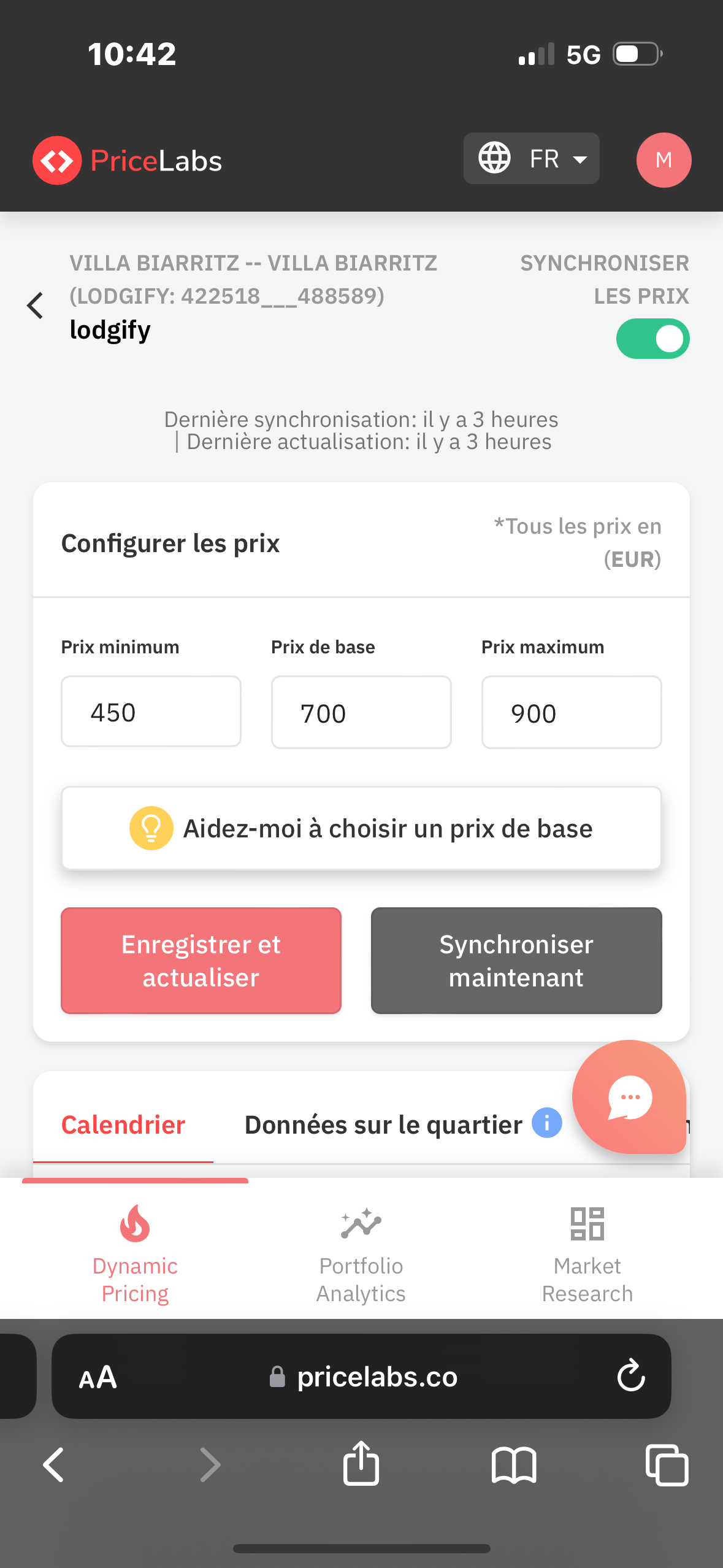Show info about Données sur le quartier

coord(547,1123)
